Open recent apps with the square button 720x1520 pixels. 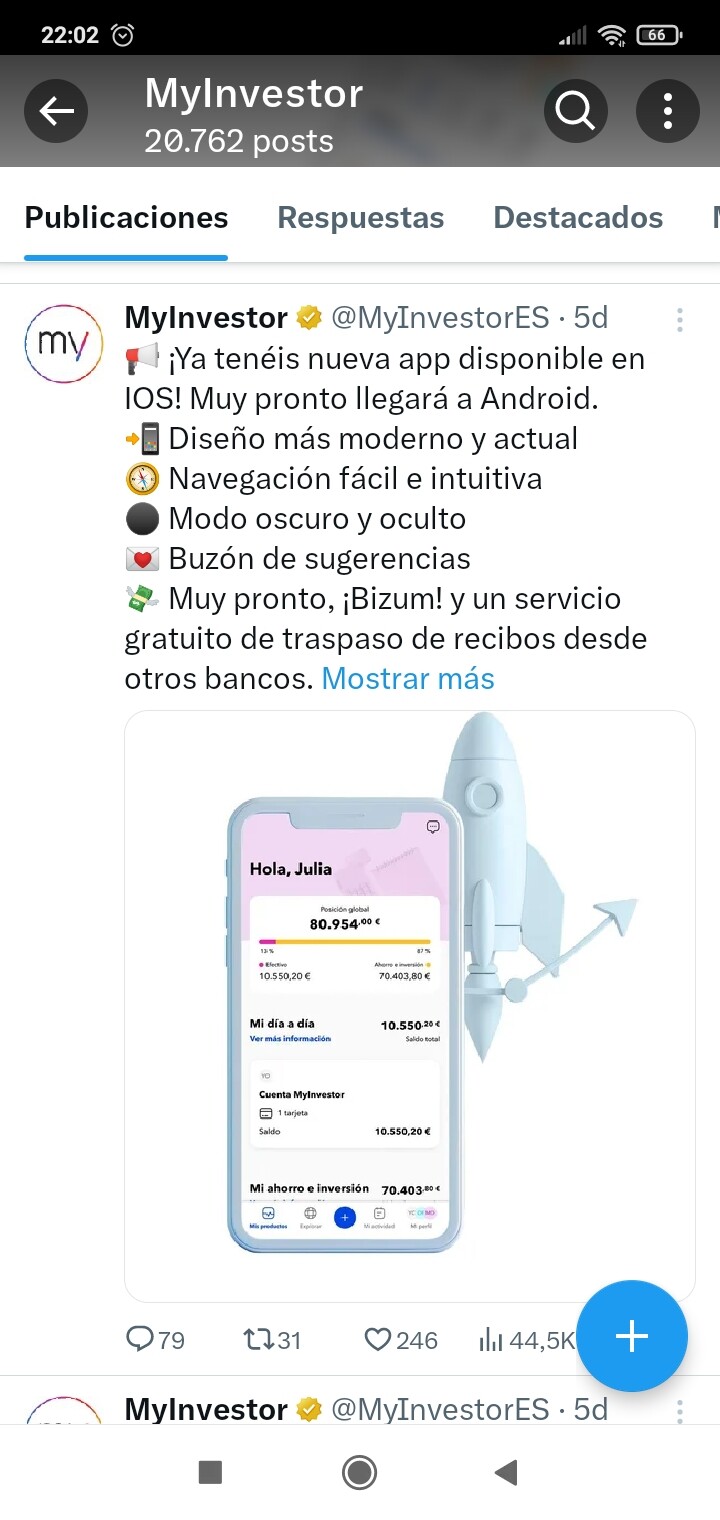[x=210, y=1472]
